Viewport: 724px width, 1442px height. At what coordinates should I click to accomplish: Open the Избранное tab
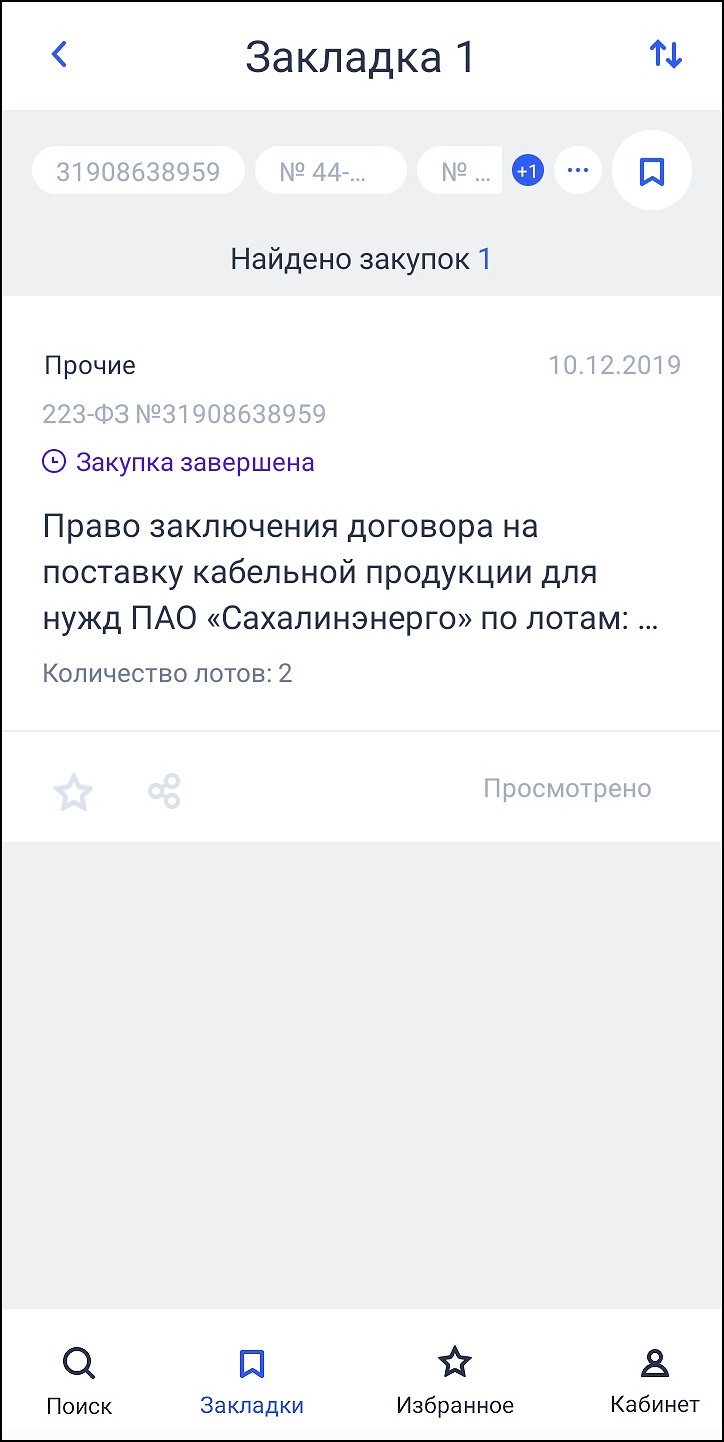pyautogui.click(x=455, y=1379)
